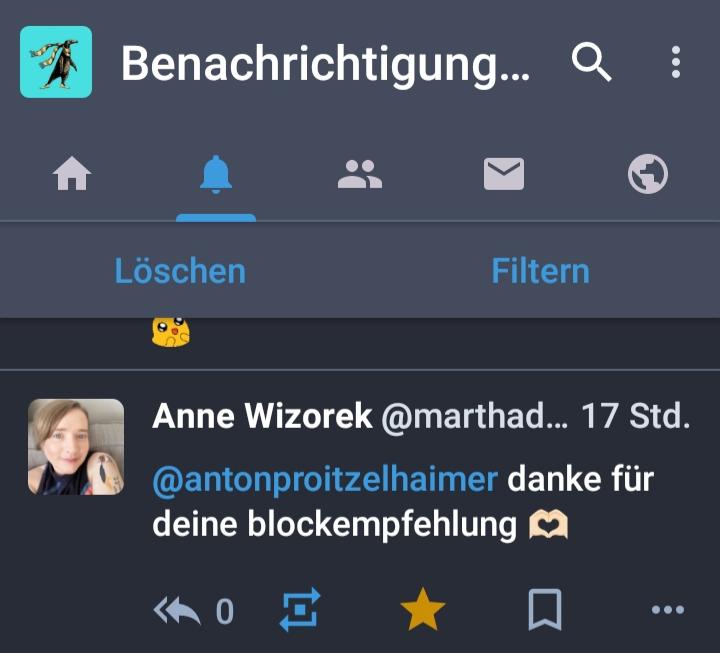The image size is (720, 653).
Task: Toggle favorite star on Anne Wizorek's post
Action: pyautogui.click(x=422, y=609)
